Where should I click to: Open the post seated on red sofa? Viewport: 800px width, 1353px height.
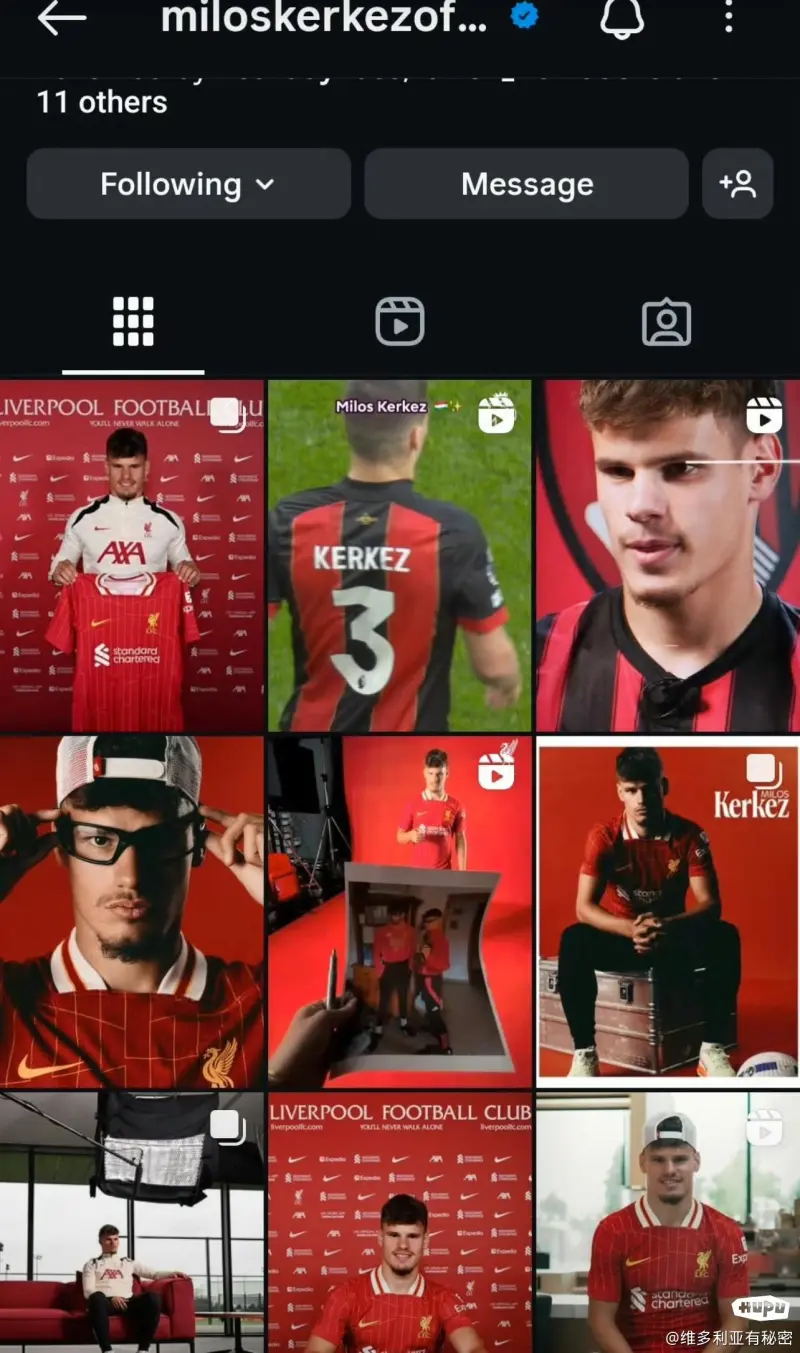pyautogui.click(x=132, y=1222)
